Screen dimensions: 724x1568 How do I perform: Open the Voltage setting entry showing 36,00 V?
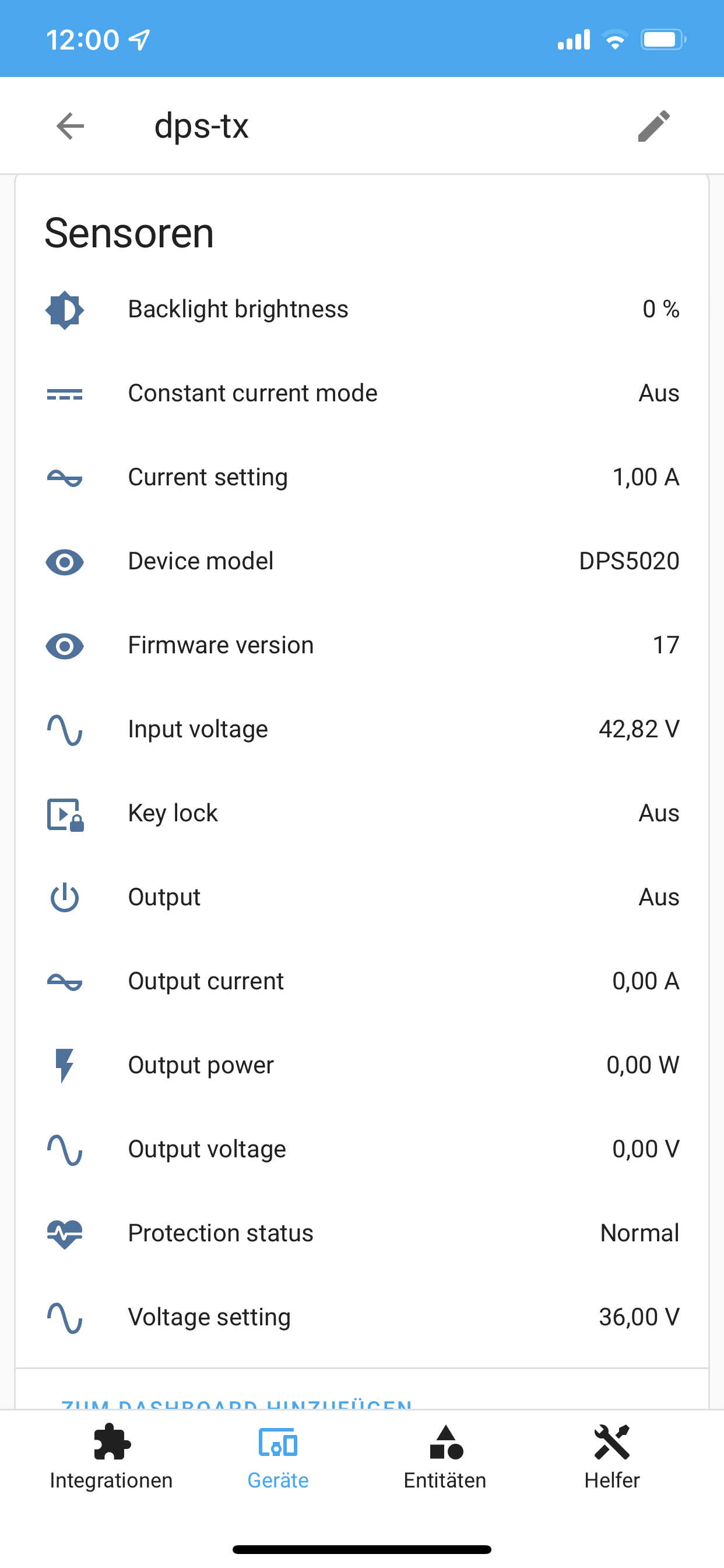click(x=362, y=1317)
